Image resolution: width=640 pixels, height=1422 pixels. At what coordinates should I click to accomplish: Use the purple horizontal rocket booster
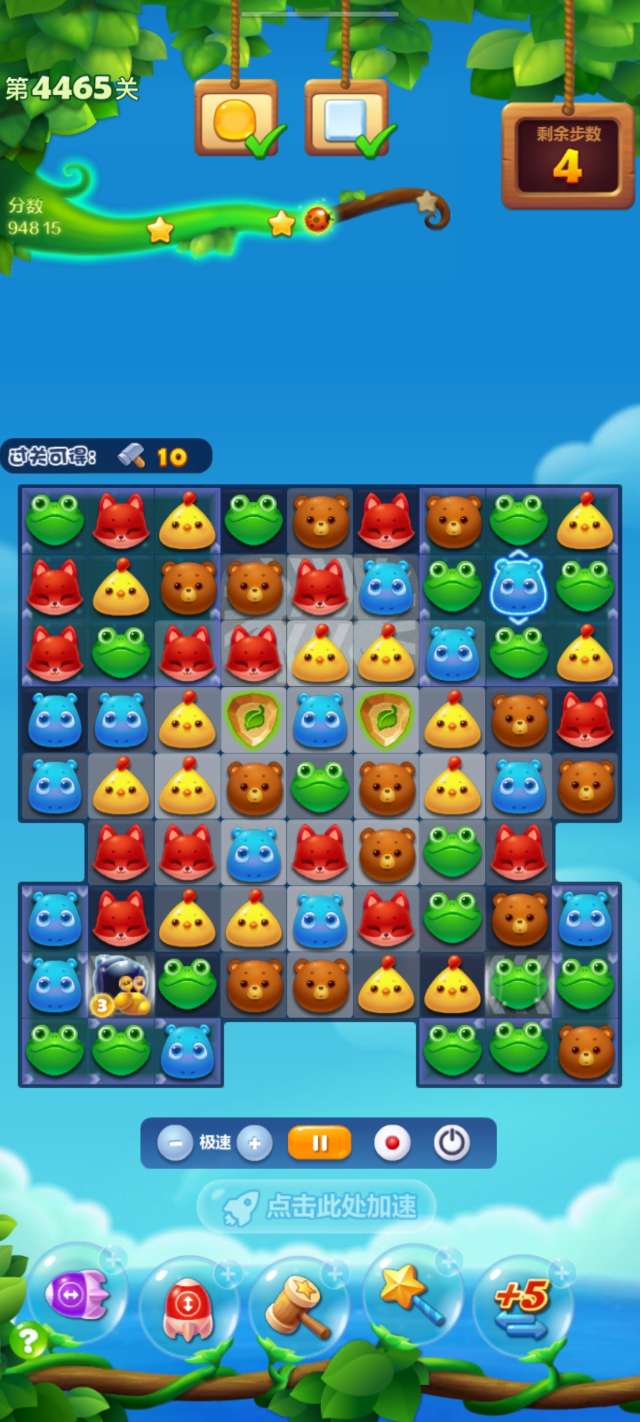tap(77, 1296)
